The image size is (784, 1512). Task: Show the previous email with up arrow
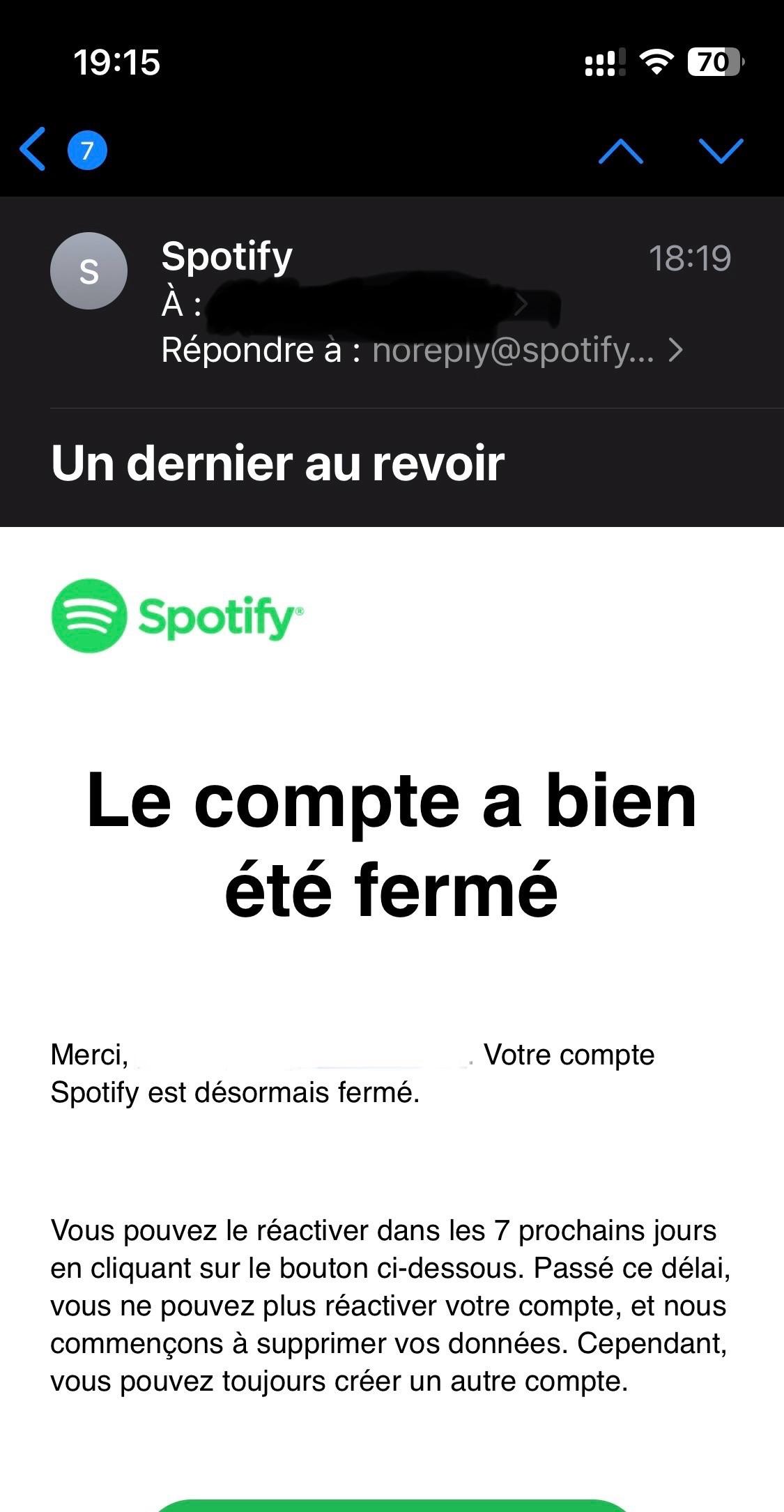620,151
